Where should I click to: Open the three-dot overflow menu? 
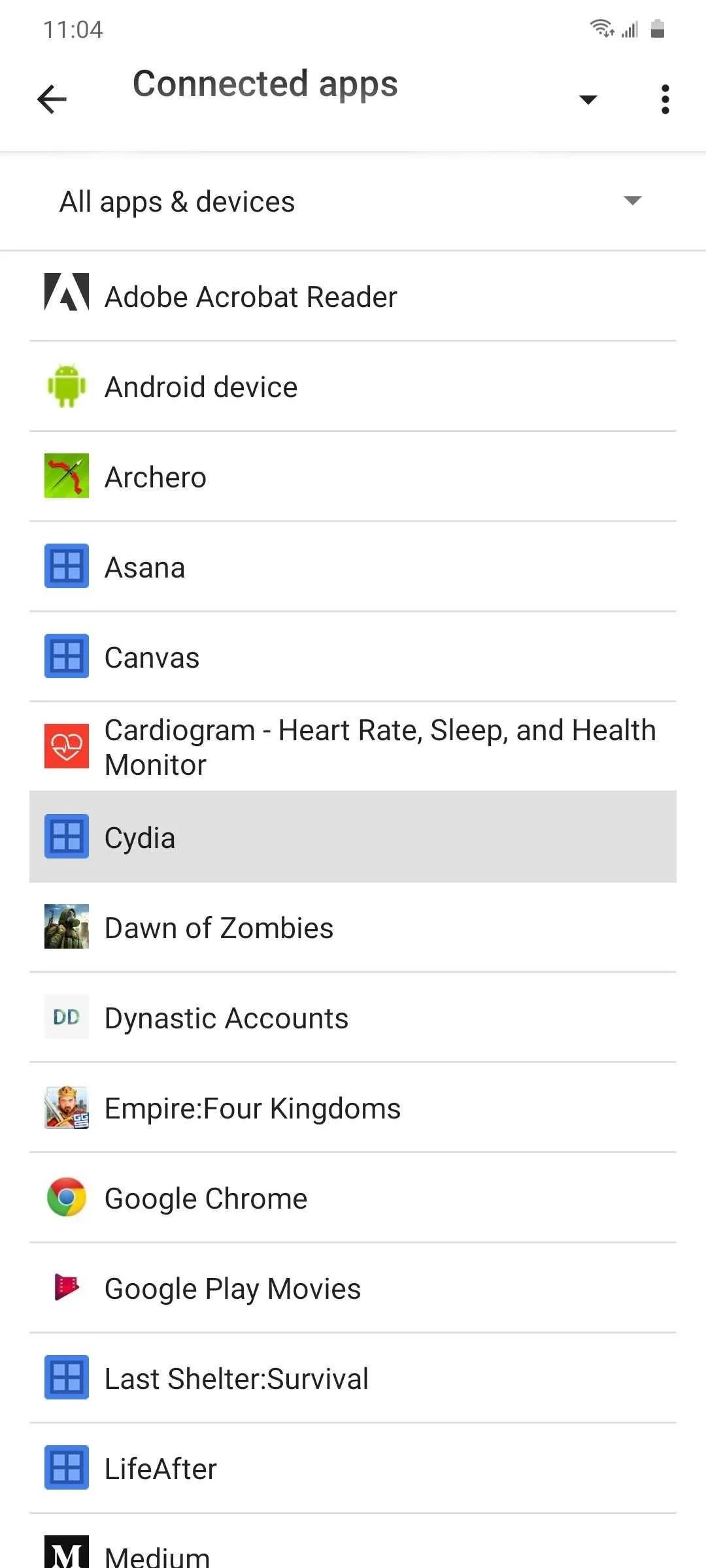pos(665,99)
